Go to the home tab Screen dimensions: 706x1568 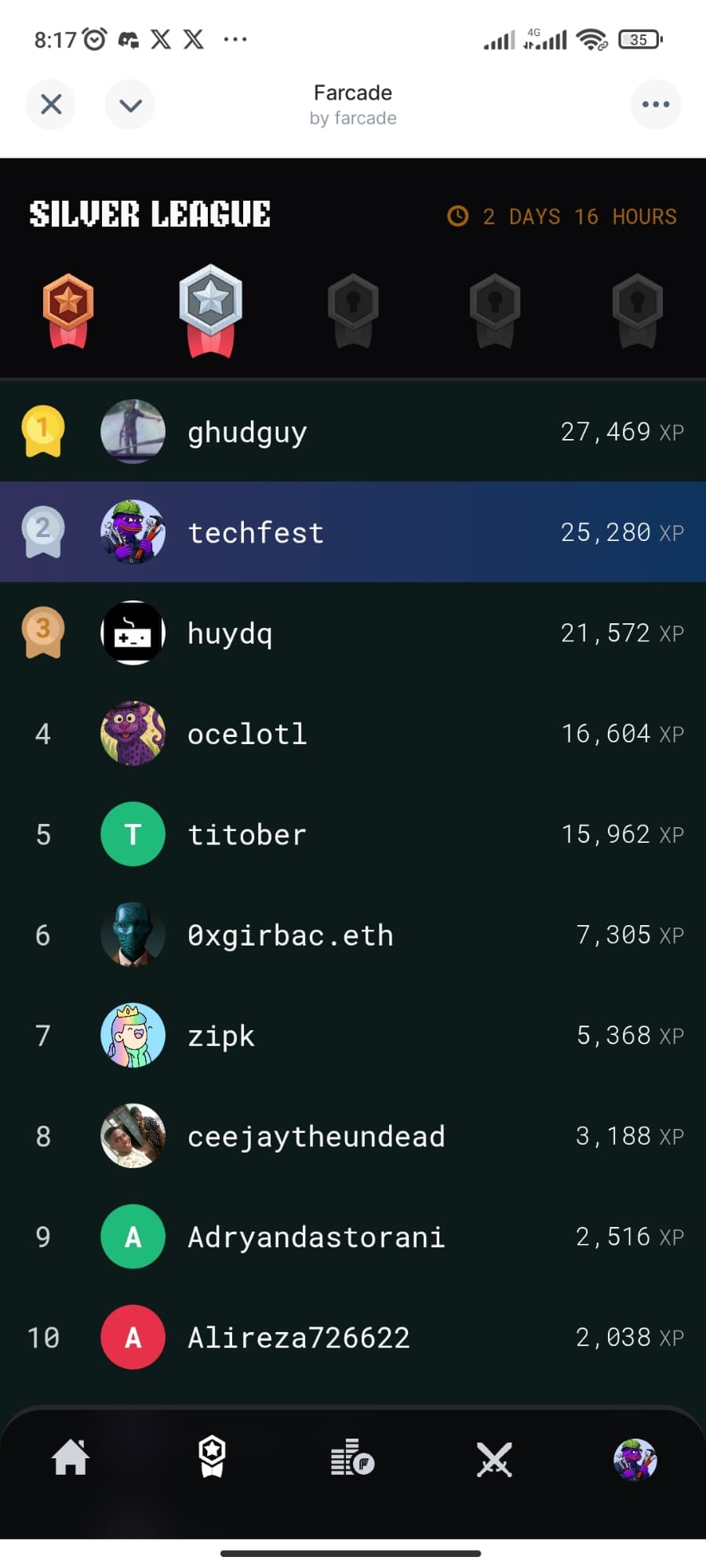(71, 1458)
